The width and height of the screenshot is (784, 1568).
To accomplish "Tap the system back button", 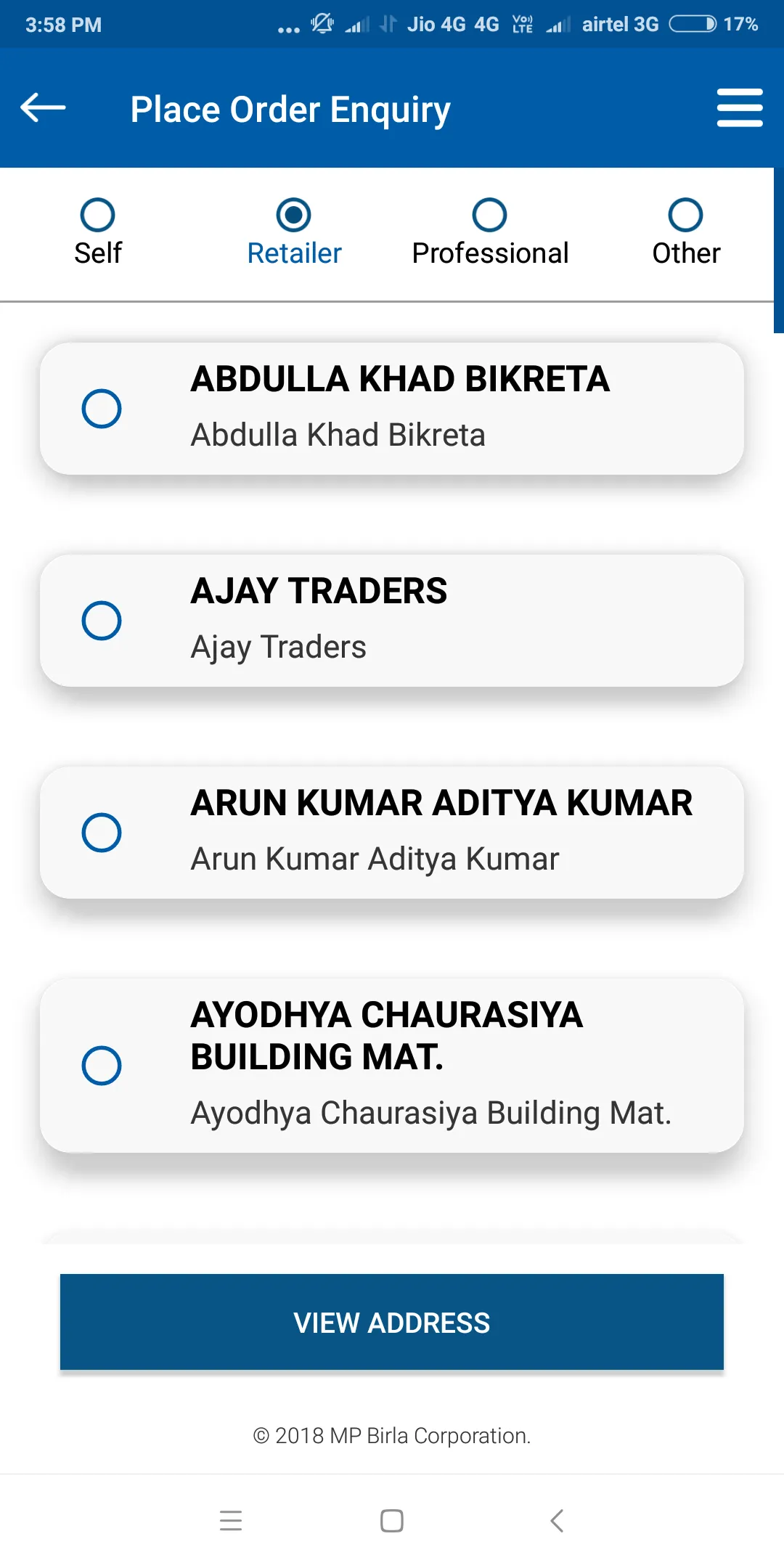I will [557, 1521].
